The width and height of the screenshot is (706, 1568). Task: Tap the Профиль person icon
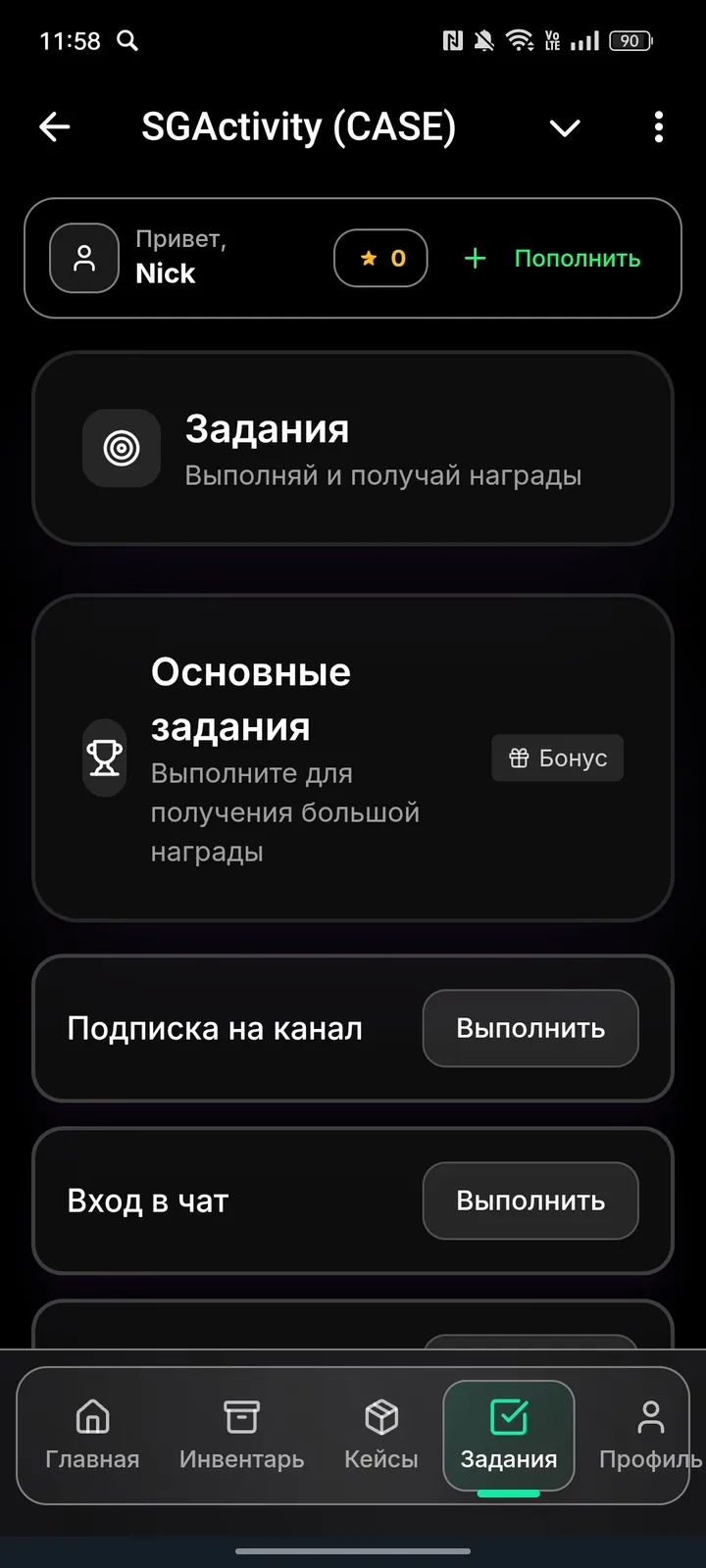651,1416
